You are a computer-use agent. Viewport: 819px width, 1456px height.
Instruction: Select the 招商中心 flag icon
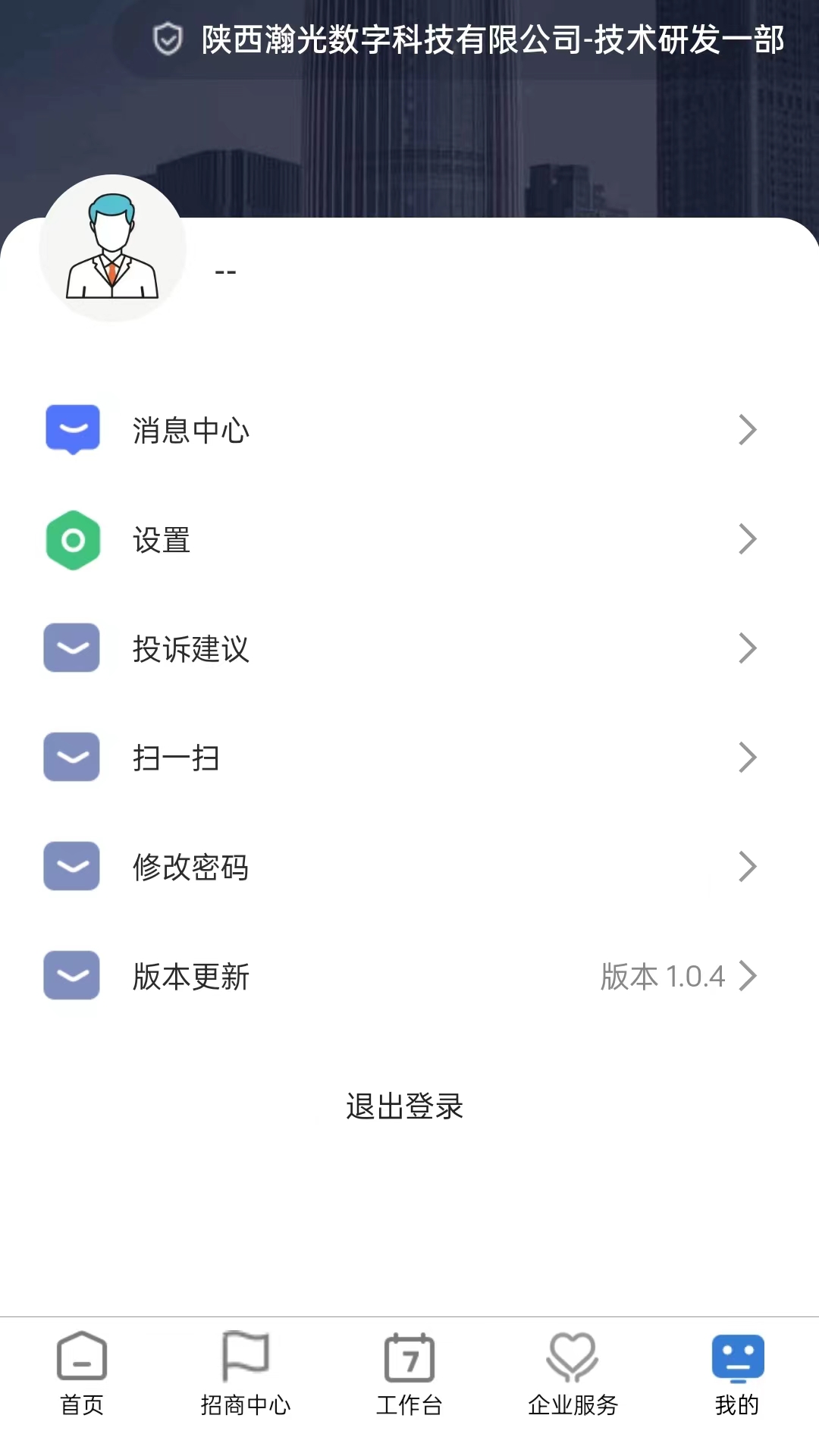(x=245, y=1360)
